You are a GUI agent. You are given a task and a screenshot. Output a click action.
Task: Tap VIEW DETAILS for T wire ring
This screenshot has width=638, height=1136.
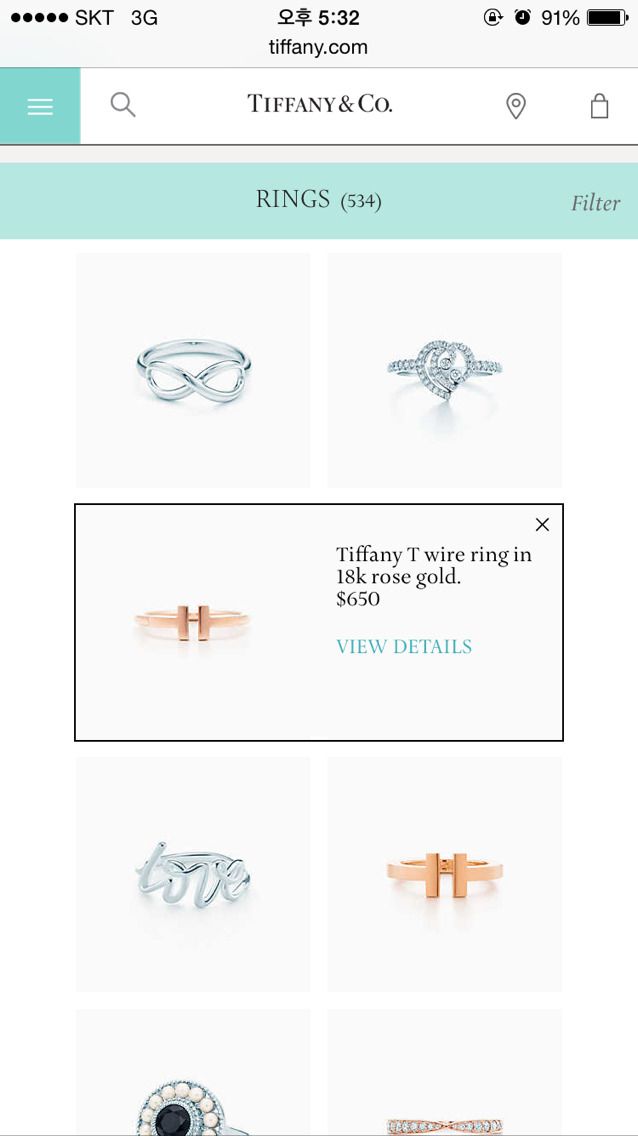pyautogui.click(x=404, y=646)
